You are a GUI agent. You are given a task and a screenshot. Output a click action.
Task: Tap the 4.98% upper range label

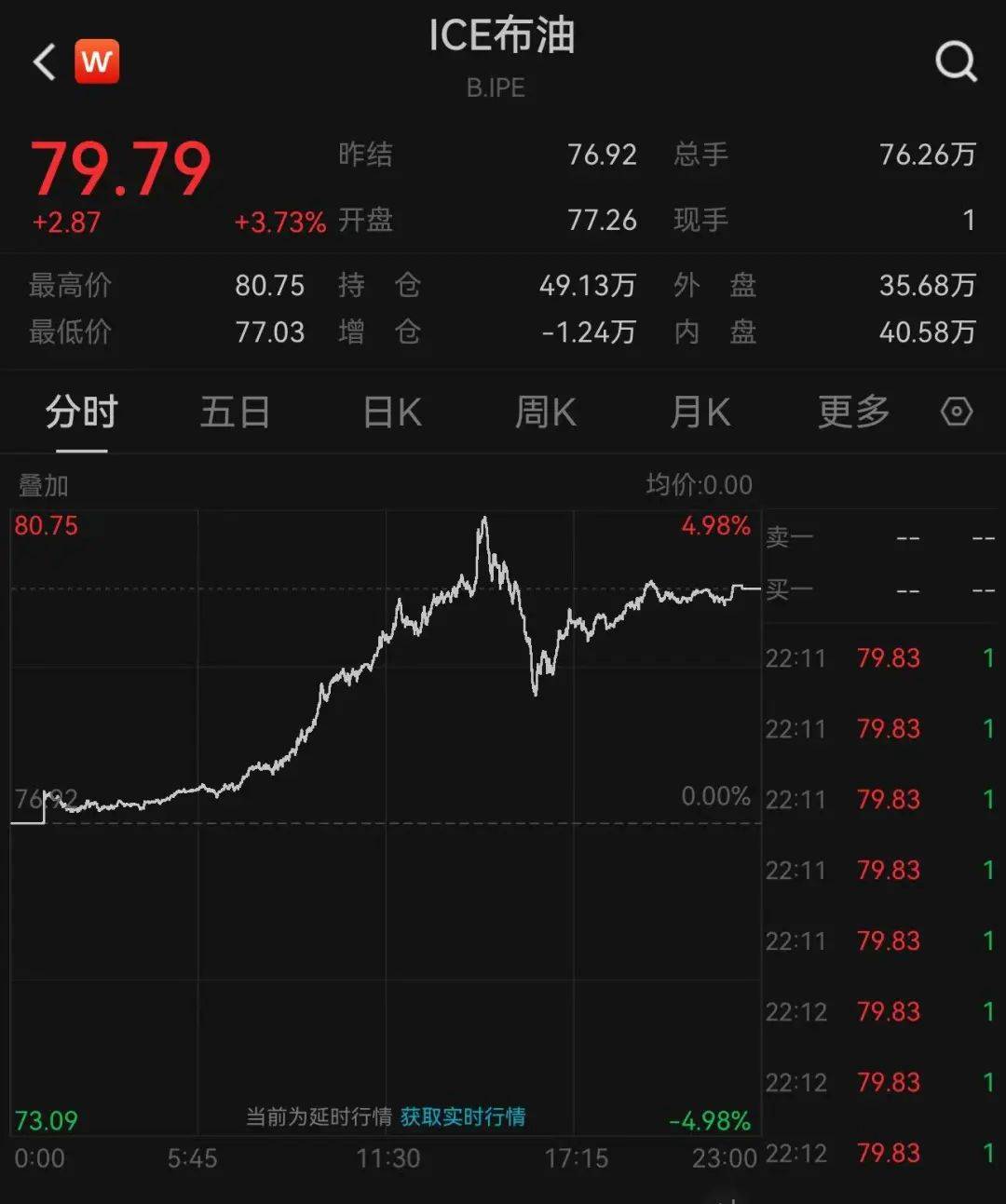[x=716, y=525]
